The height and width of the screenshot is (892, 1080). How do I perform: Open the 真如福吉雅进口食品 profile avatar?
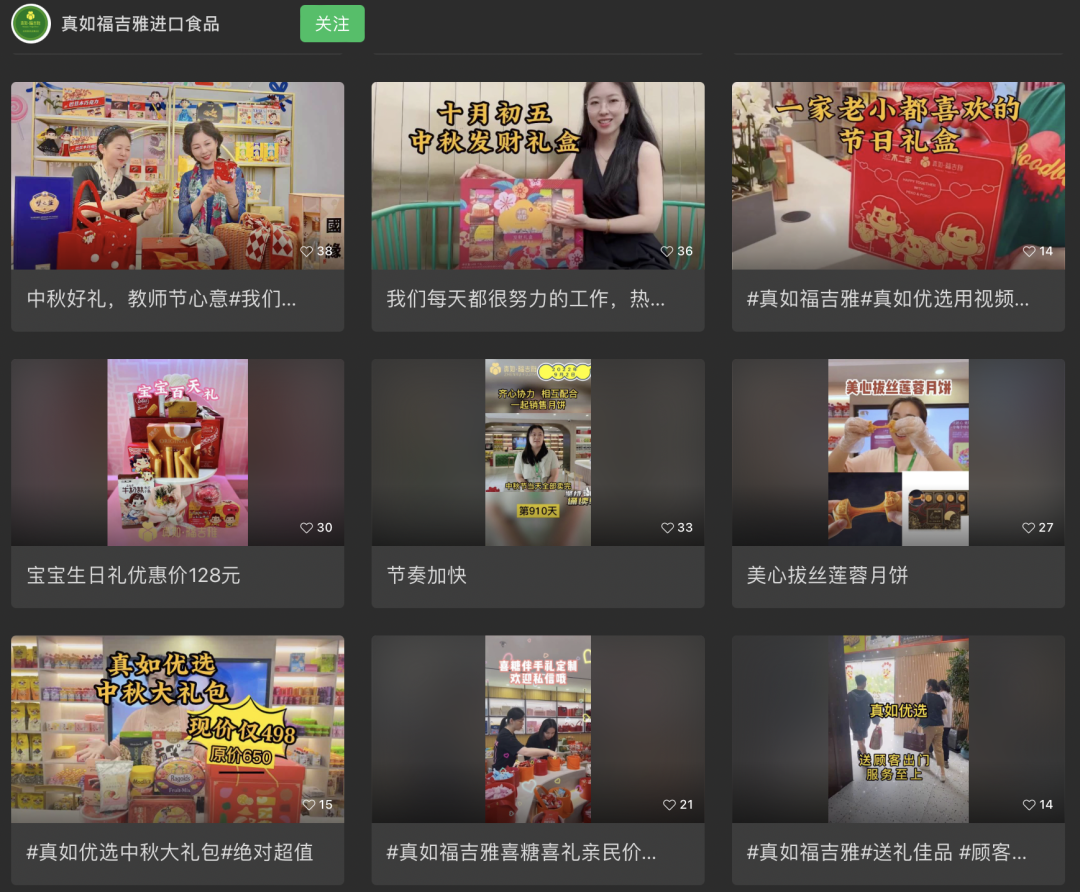31,24
